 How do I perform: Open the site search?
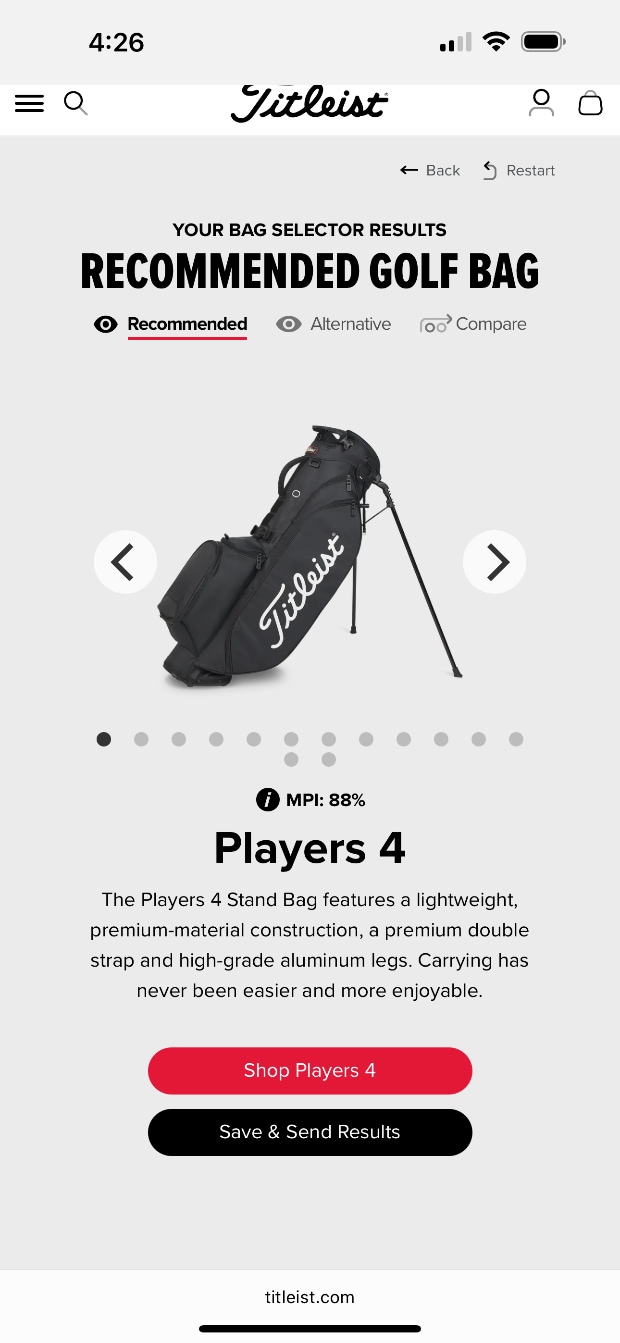coord(76,103)
